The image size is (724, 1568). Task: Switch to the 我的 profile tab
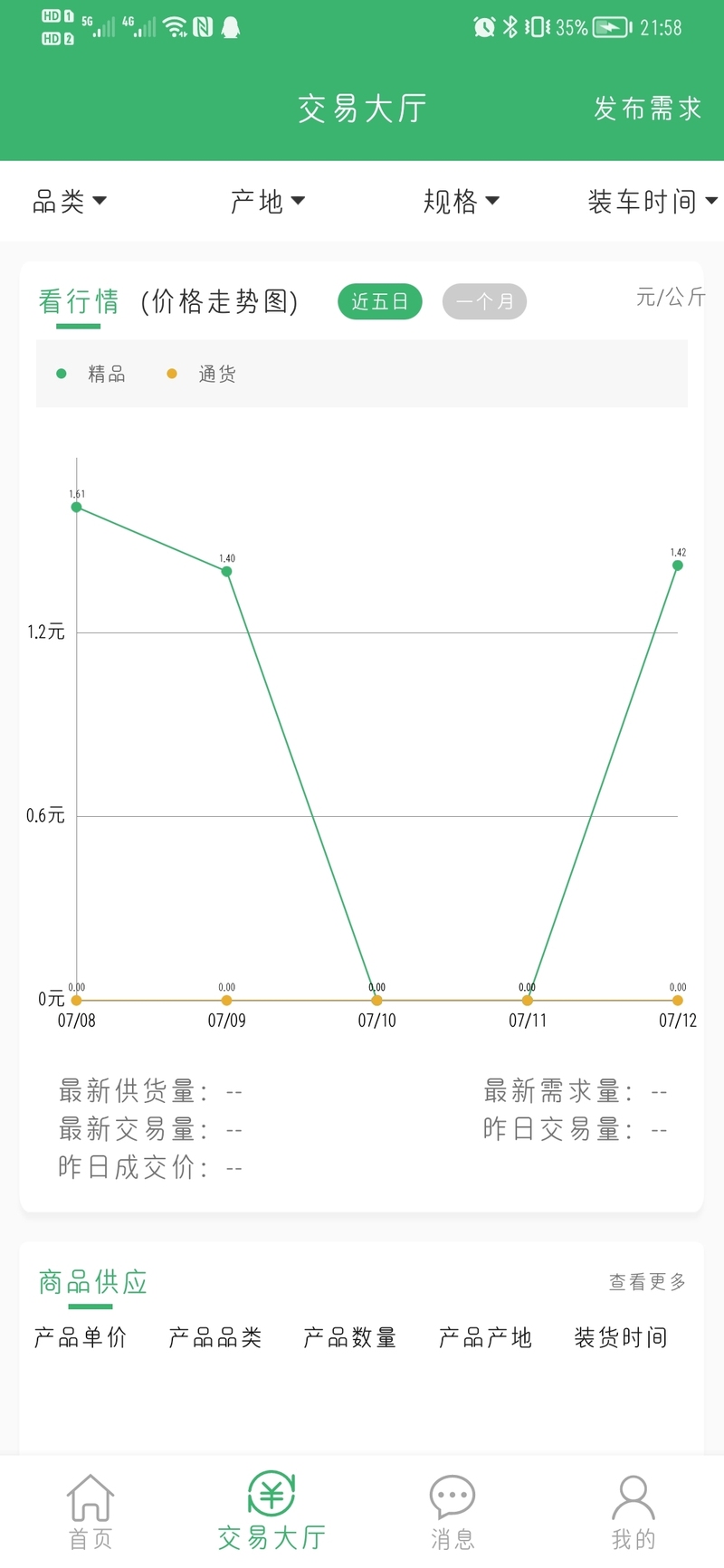[x=633, y=1512]
